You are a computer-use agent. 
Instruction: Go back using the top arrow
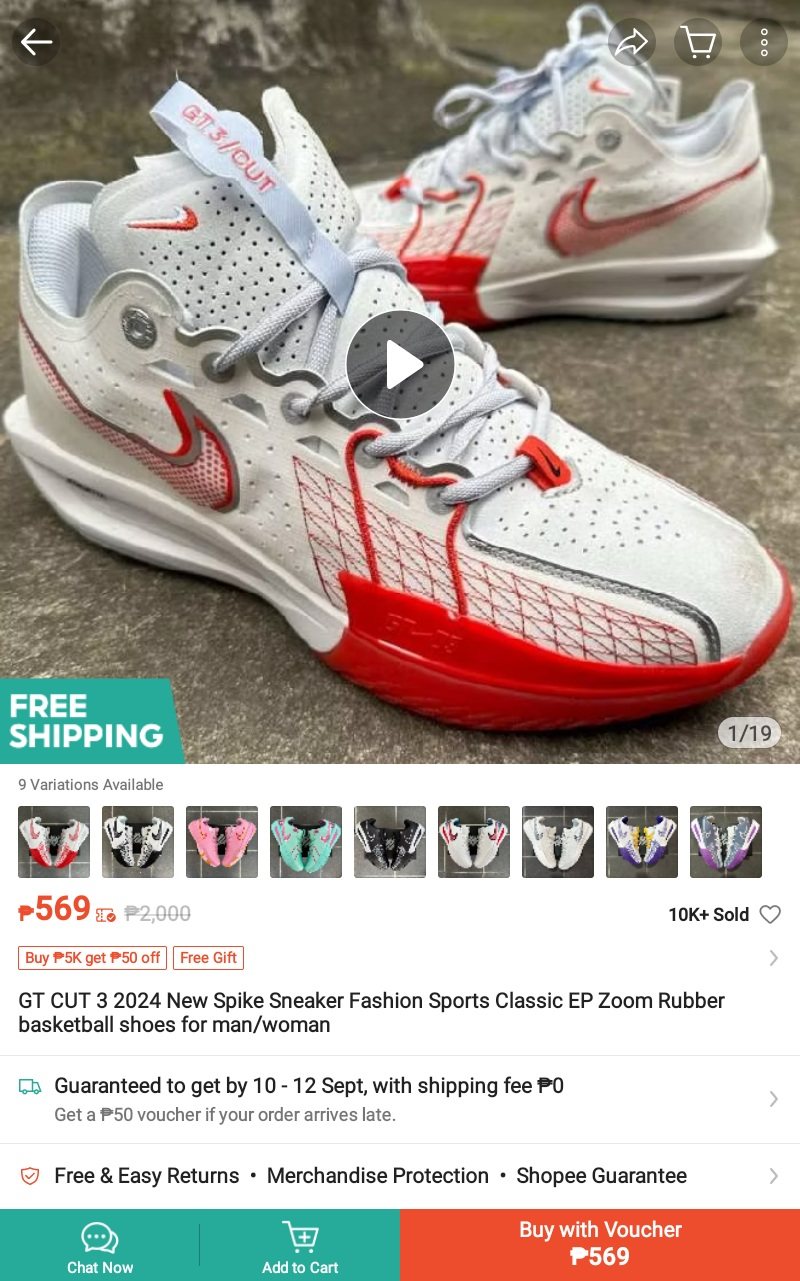(x=36, y=42)
